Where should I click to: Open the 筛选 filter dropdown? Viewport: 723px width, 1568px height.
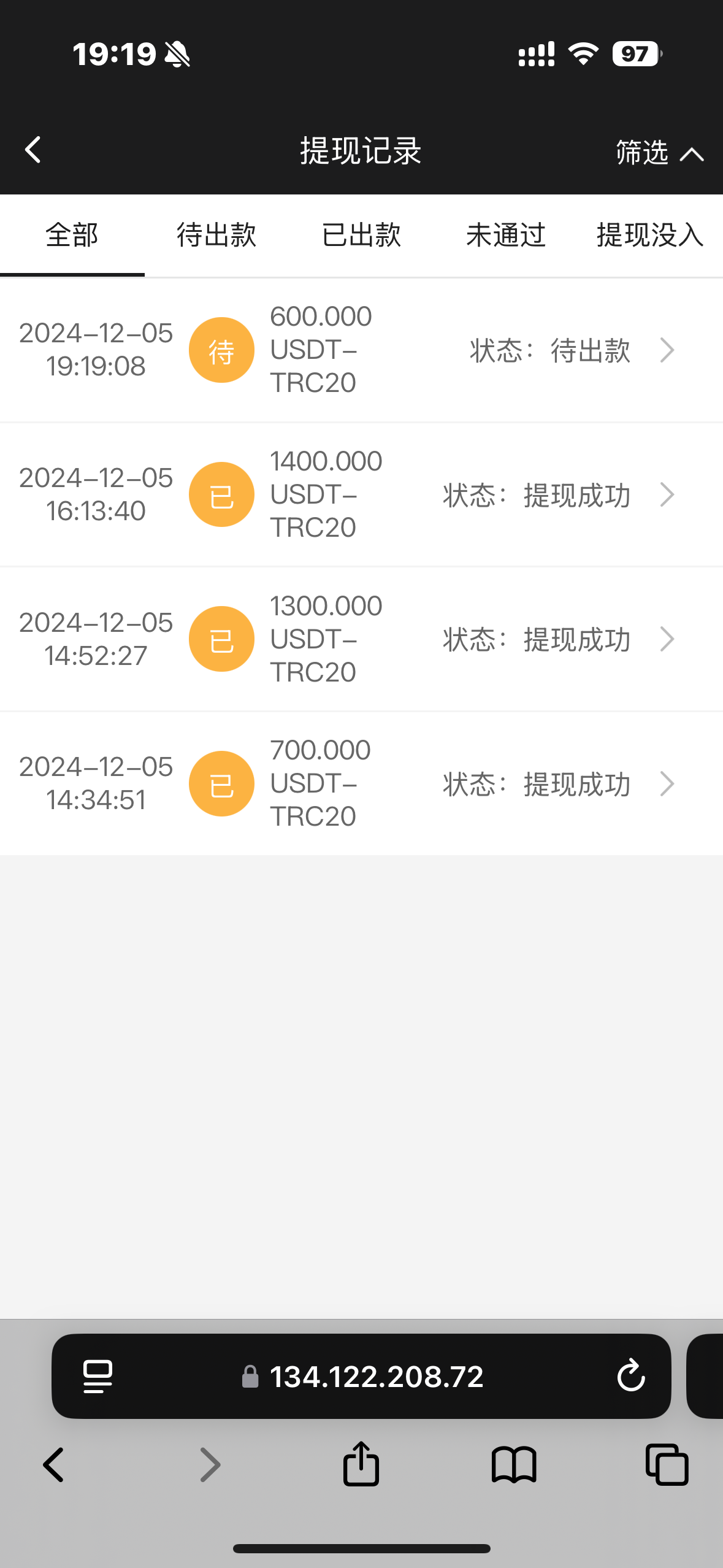point(659,152)
